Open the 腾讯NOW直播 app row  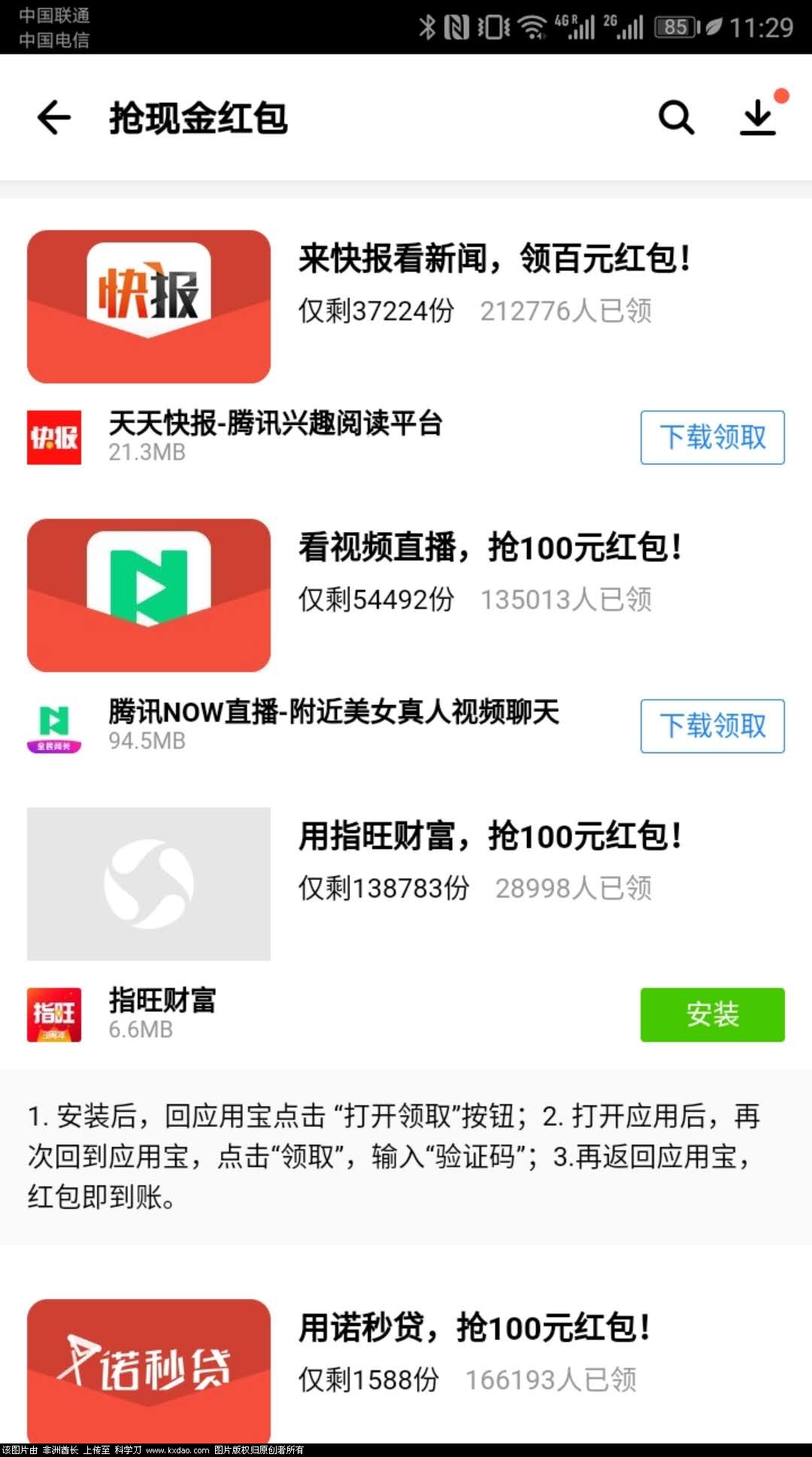(334, 725)
